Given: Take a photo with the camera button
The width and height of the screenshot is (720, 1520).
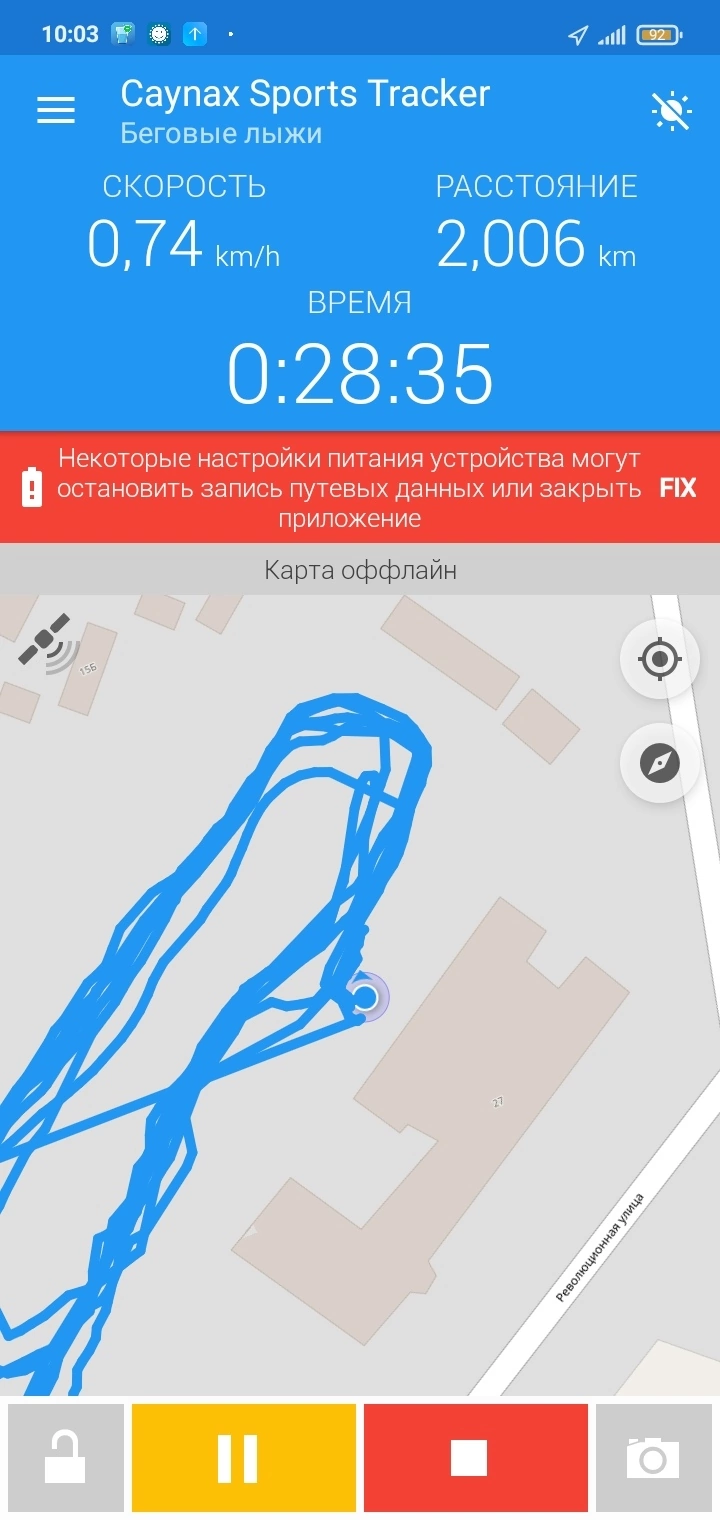Looking at the screenshot, I should coord(653,1458).
